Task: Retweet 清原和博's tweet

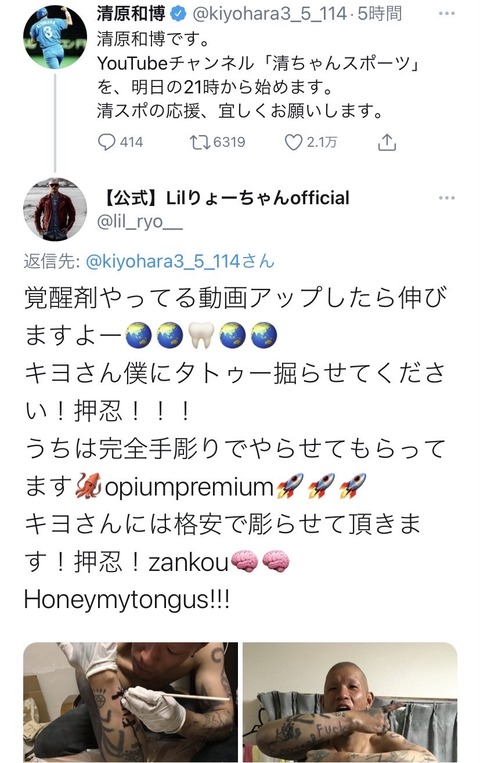Action: coord(200,142)
